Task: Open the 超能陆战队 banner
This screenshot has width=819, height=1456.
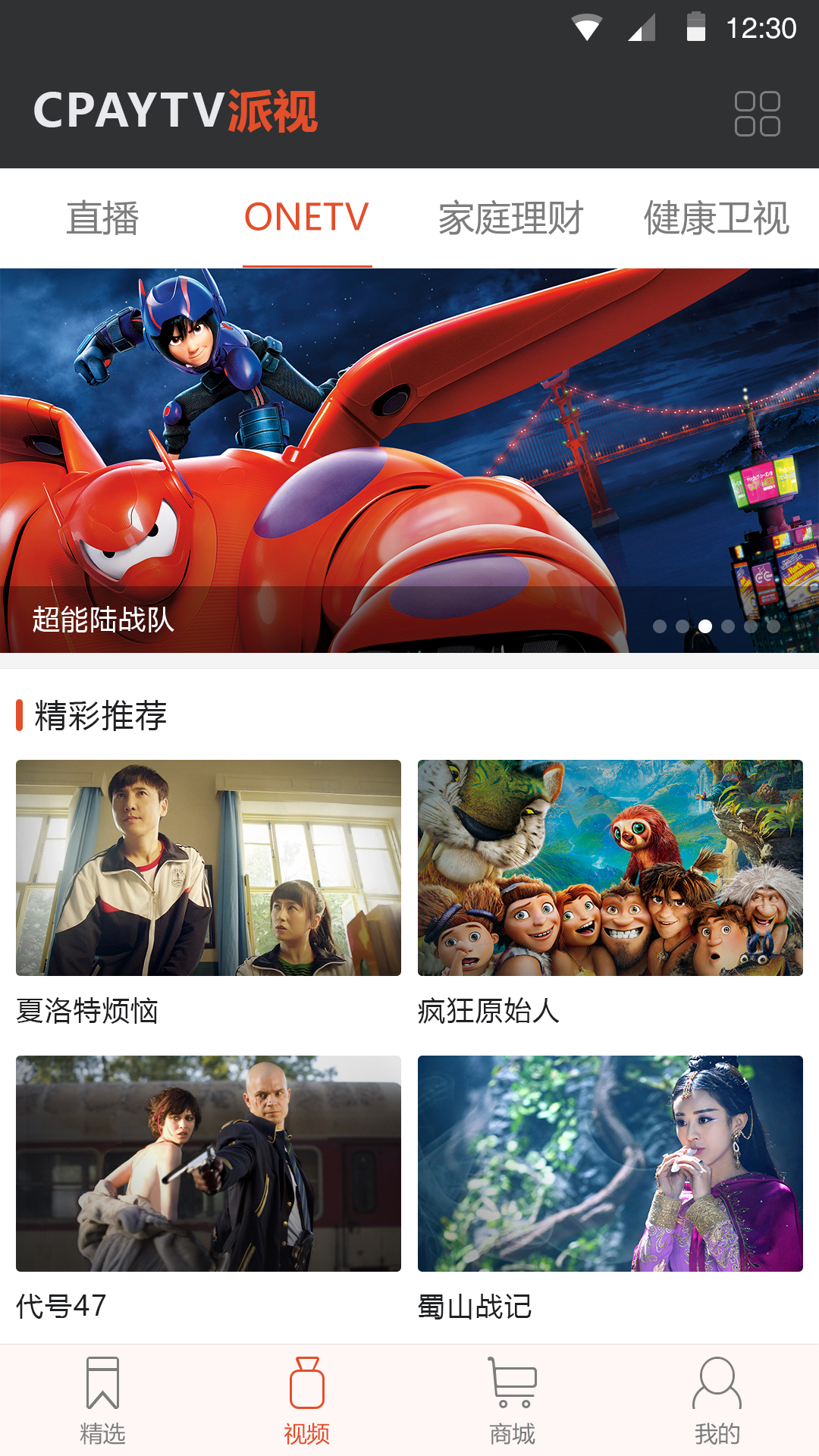Action: pyautogui.click(x=409, y=455)
